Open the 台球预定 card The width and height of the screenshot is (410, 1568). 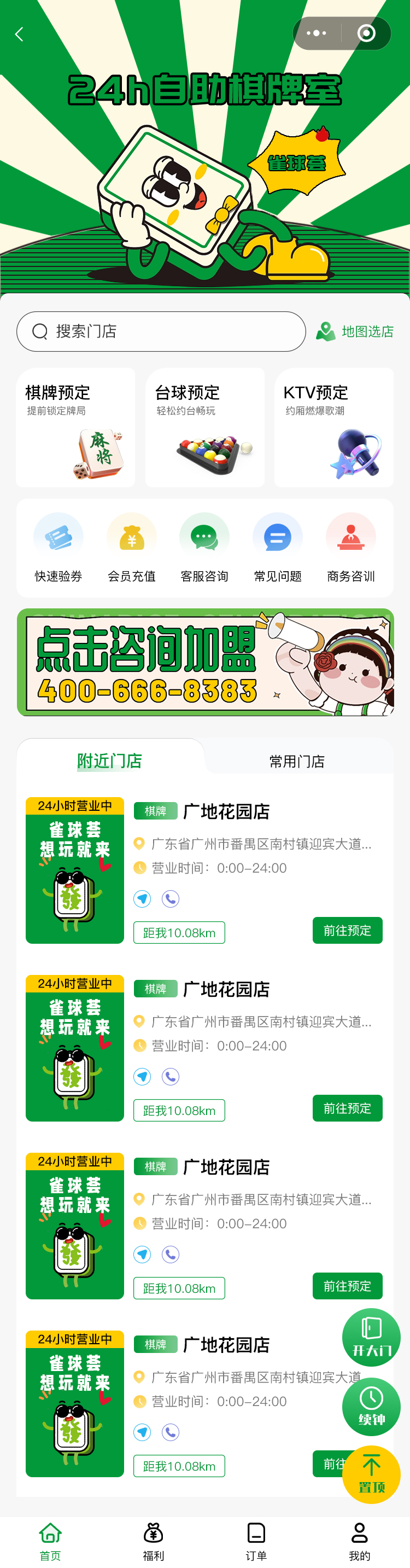point(205,427)
